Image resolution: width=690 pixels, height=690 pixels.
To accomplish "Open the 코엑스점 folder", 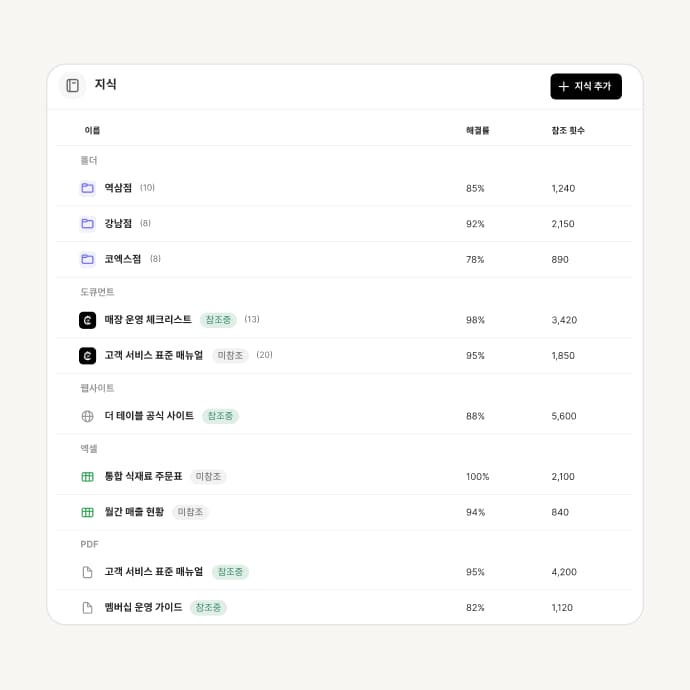I will (344, 259).
